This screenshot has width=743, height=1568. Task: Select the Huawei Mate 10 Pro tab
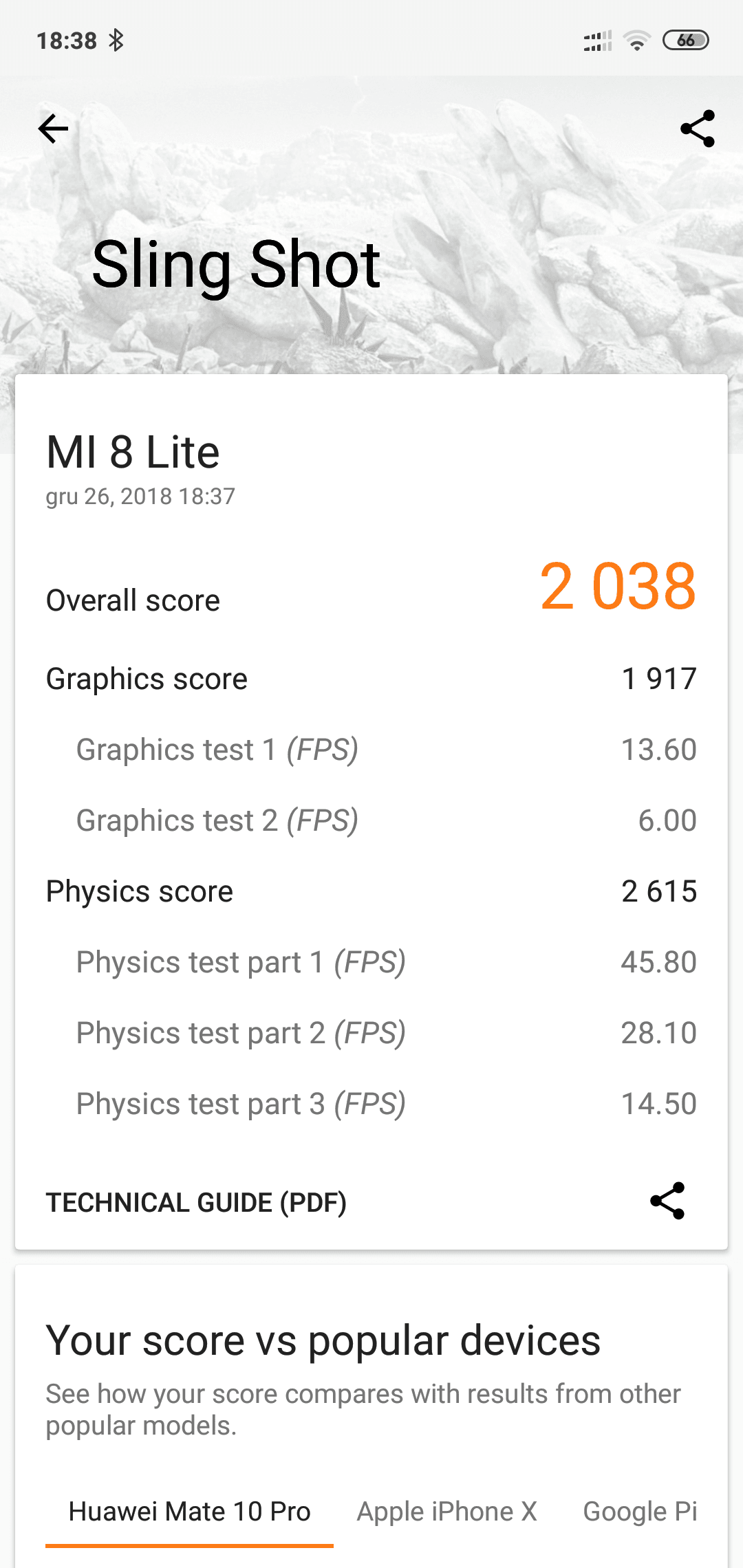pos(190,1512)
